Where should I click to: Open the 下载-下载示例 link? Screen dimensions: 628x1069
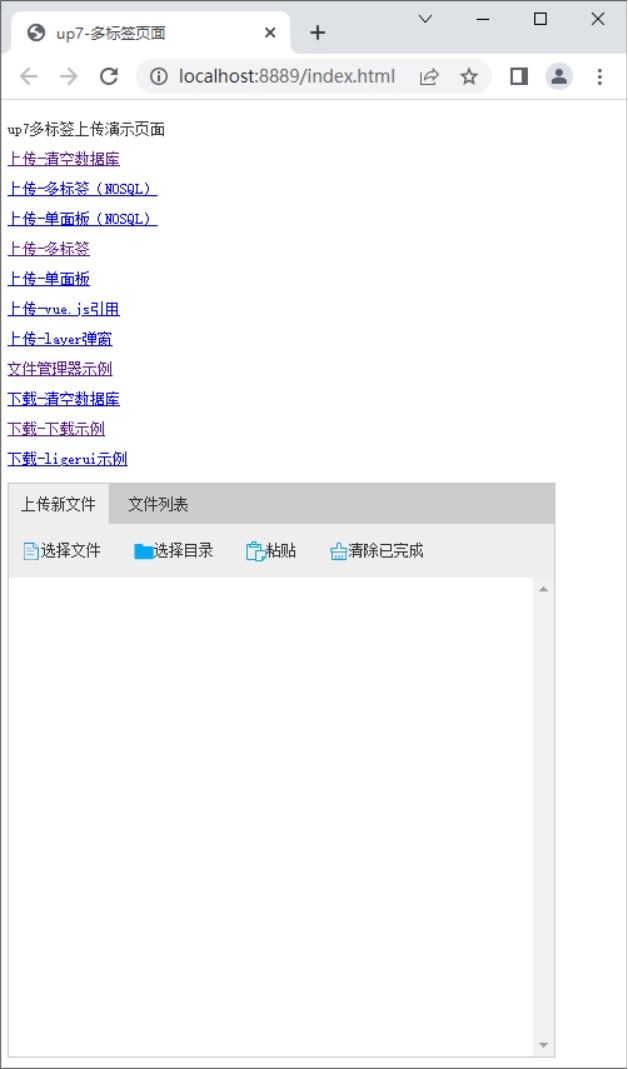(56, 430)
